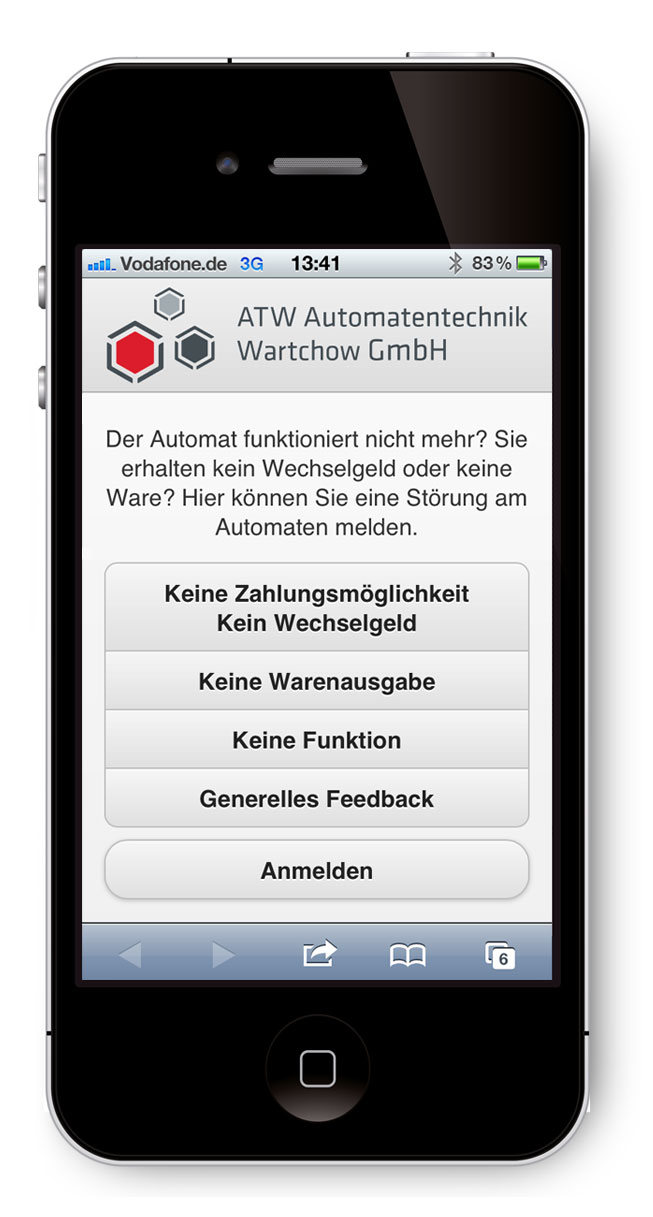Tap the Anmelden button
The height and width of the screenshot is (1217, 653).
pos(317,870)
